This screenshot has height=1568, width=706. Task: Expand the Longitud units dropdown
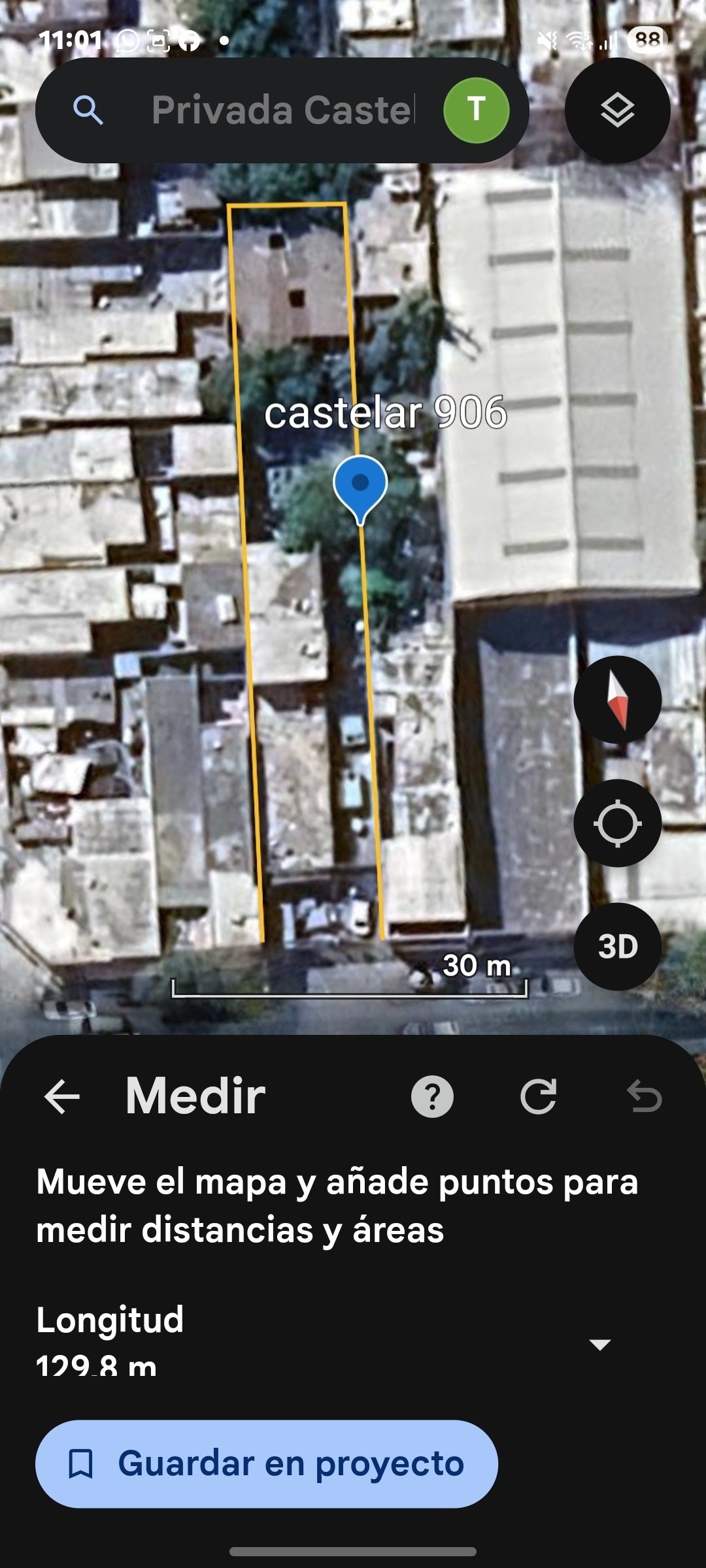(599, 1344)
